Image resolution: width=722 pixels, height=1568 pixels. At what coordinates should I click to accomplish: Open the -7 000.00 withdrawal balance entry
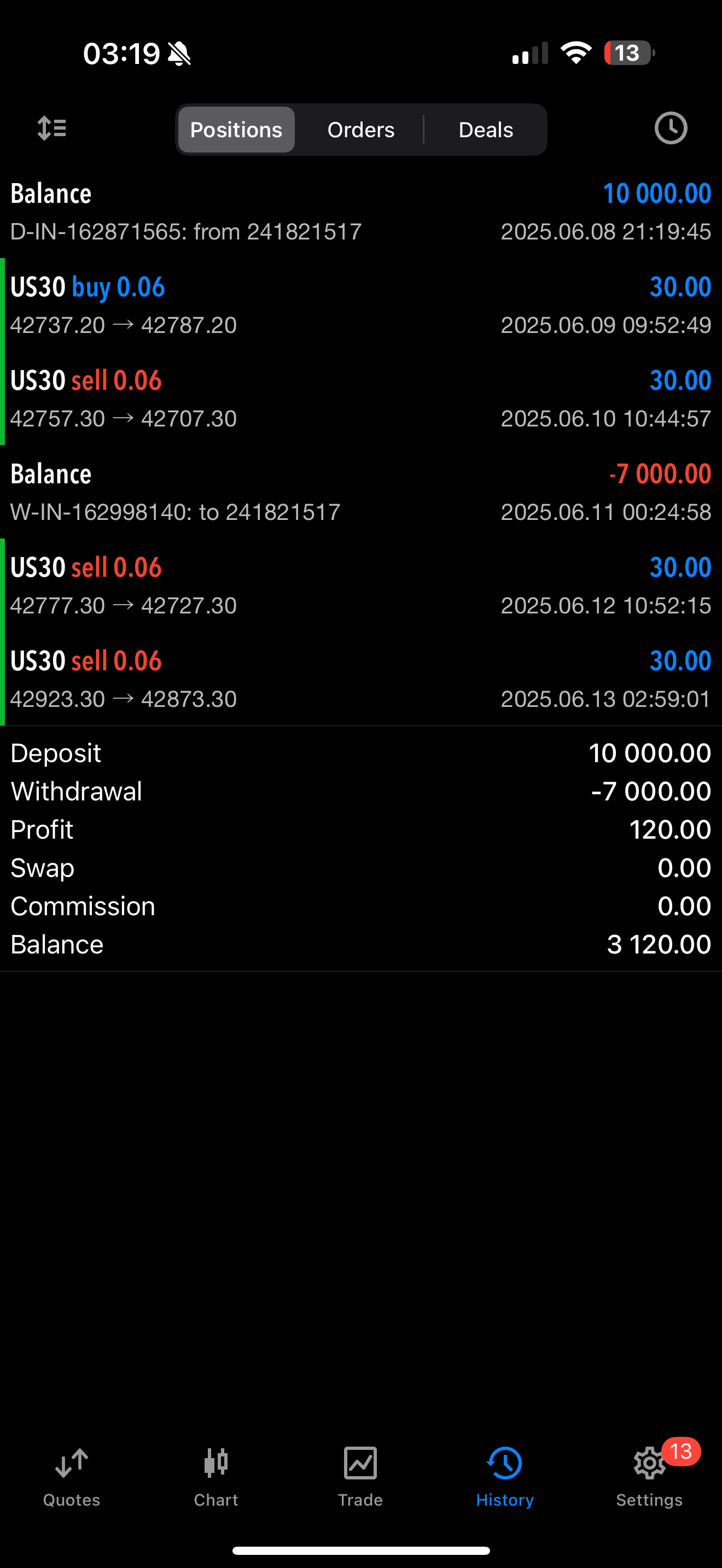coord(361,493)
